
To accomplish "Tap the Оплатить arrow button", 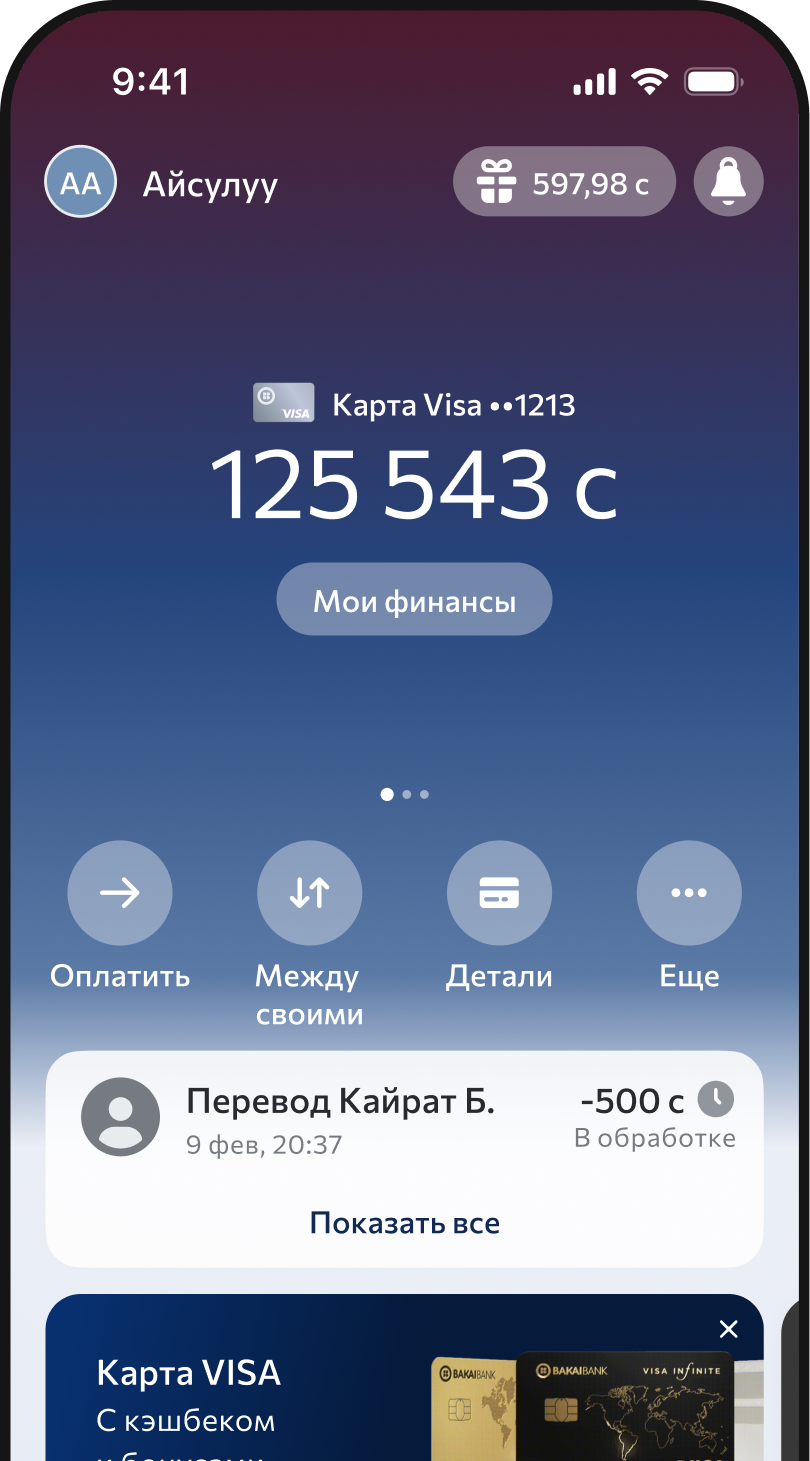I will (x=120, y=893).
